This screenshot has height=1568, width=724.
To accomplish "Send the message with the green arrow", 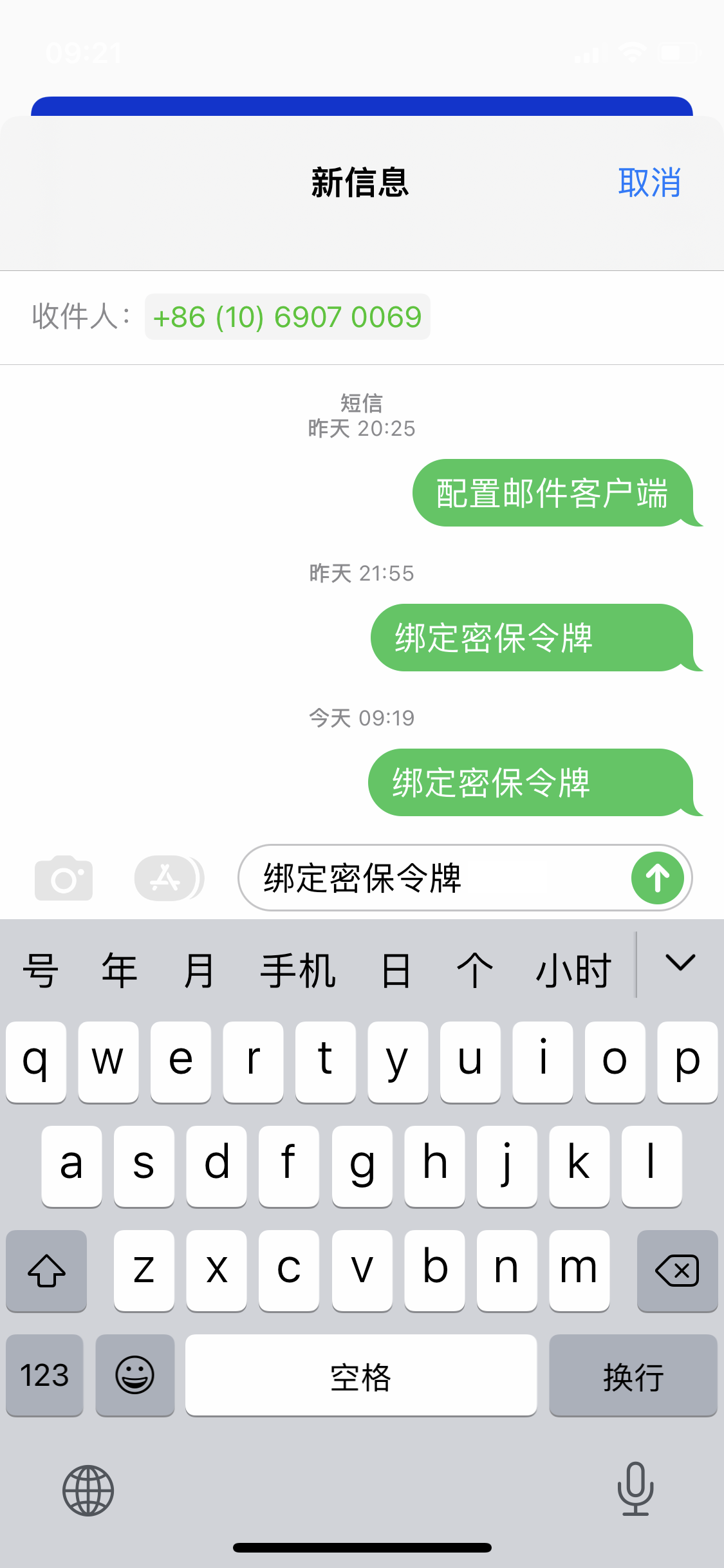I will click(x=657, y=878).
